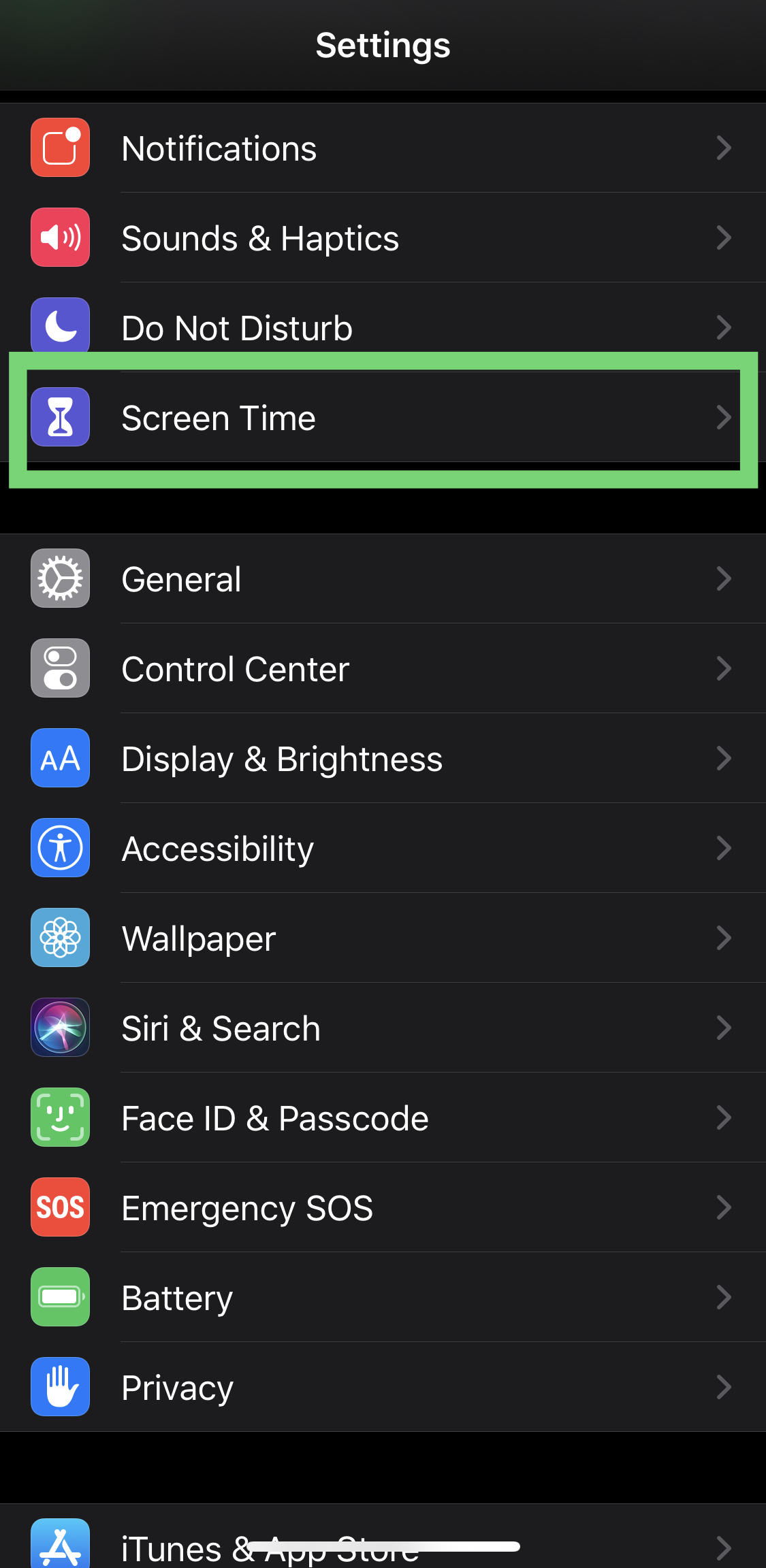View Emergency SOS settings

(383, 1208)
